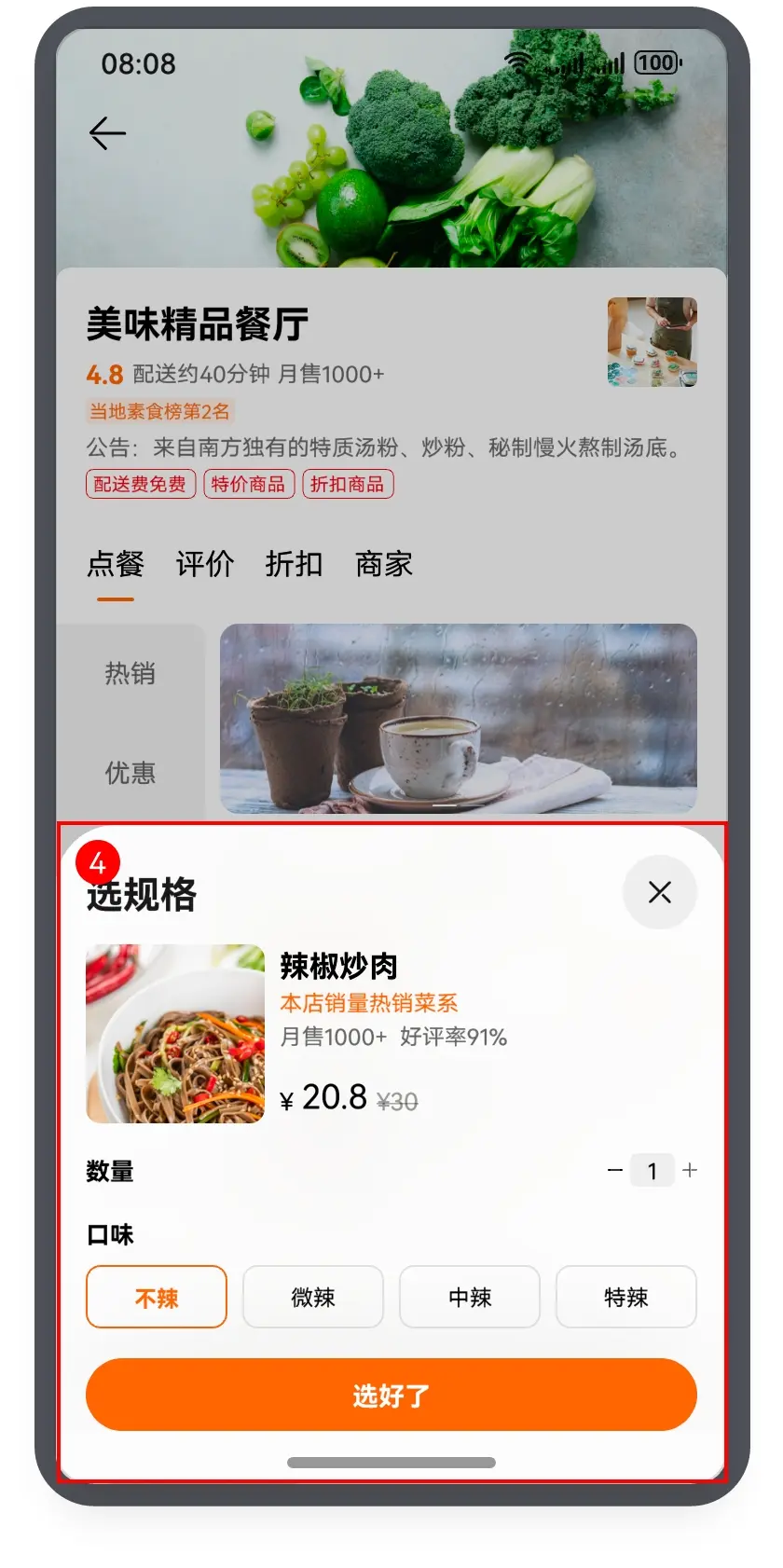This screenshot has height=1568, width=783.
Task: Open the 折扣 tab
Action: (295, 564)
